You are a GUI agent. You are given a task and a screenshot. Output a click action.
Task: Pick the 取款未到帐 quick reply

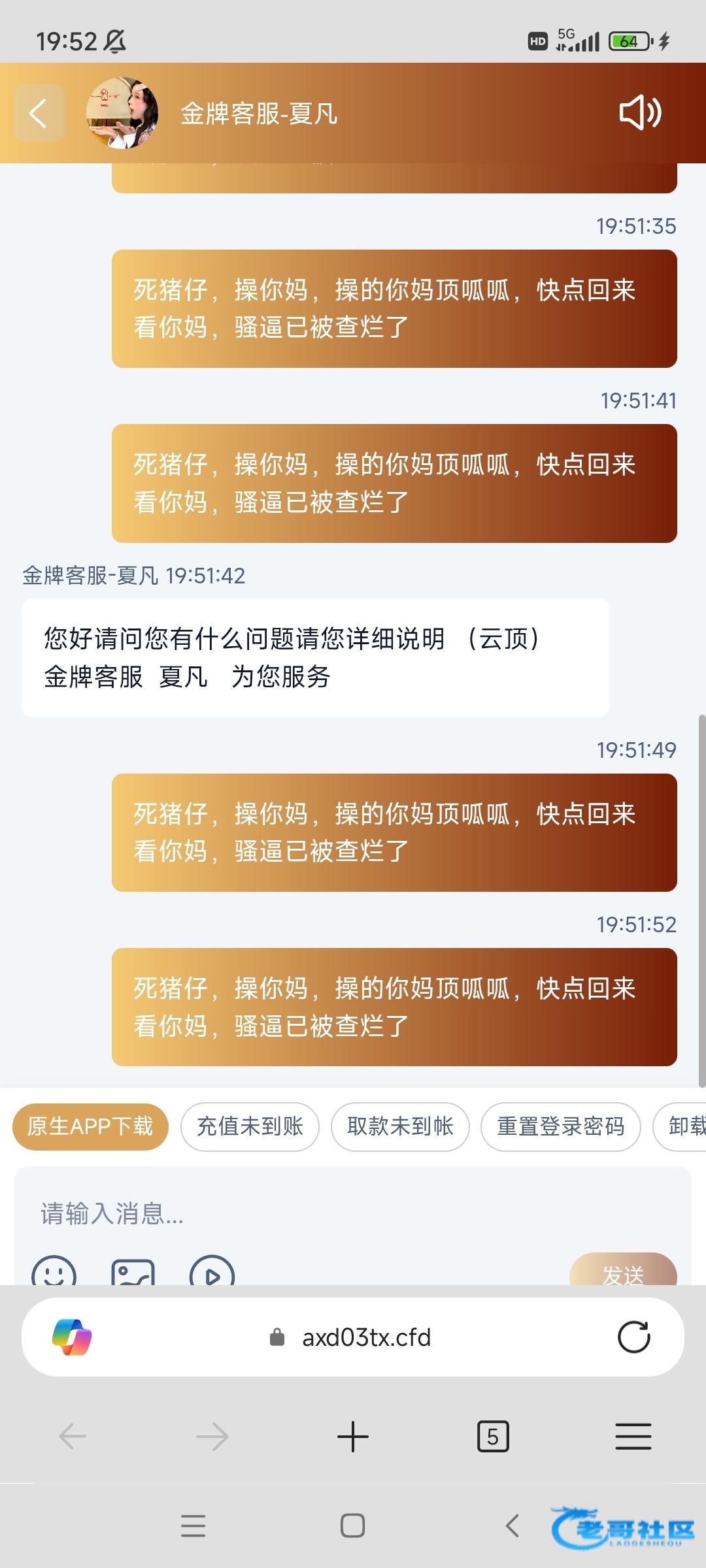click(x=400, y=1126)
